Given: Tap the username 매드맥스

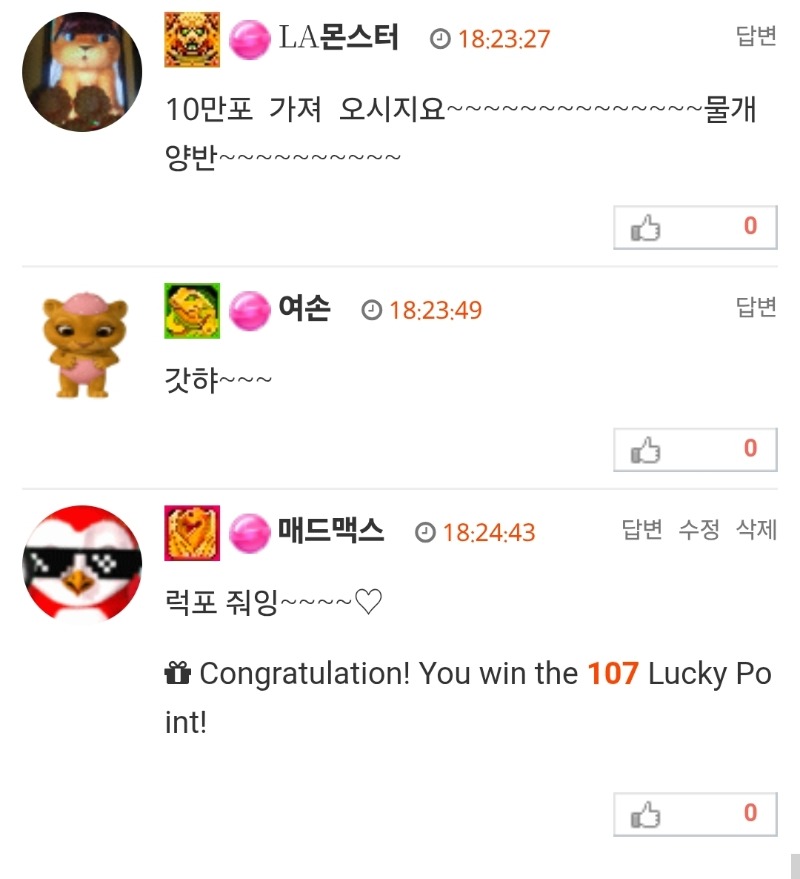Looking at the screenshot, I should (x=331, y=531).
